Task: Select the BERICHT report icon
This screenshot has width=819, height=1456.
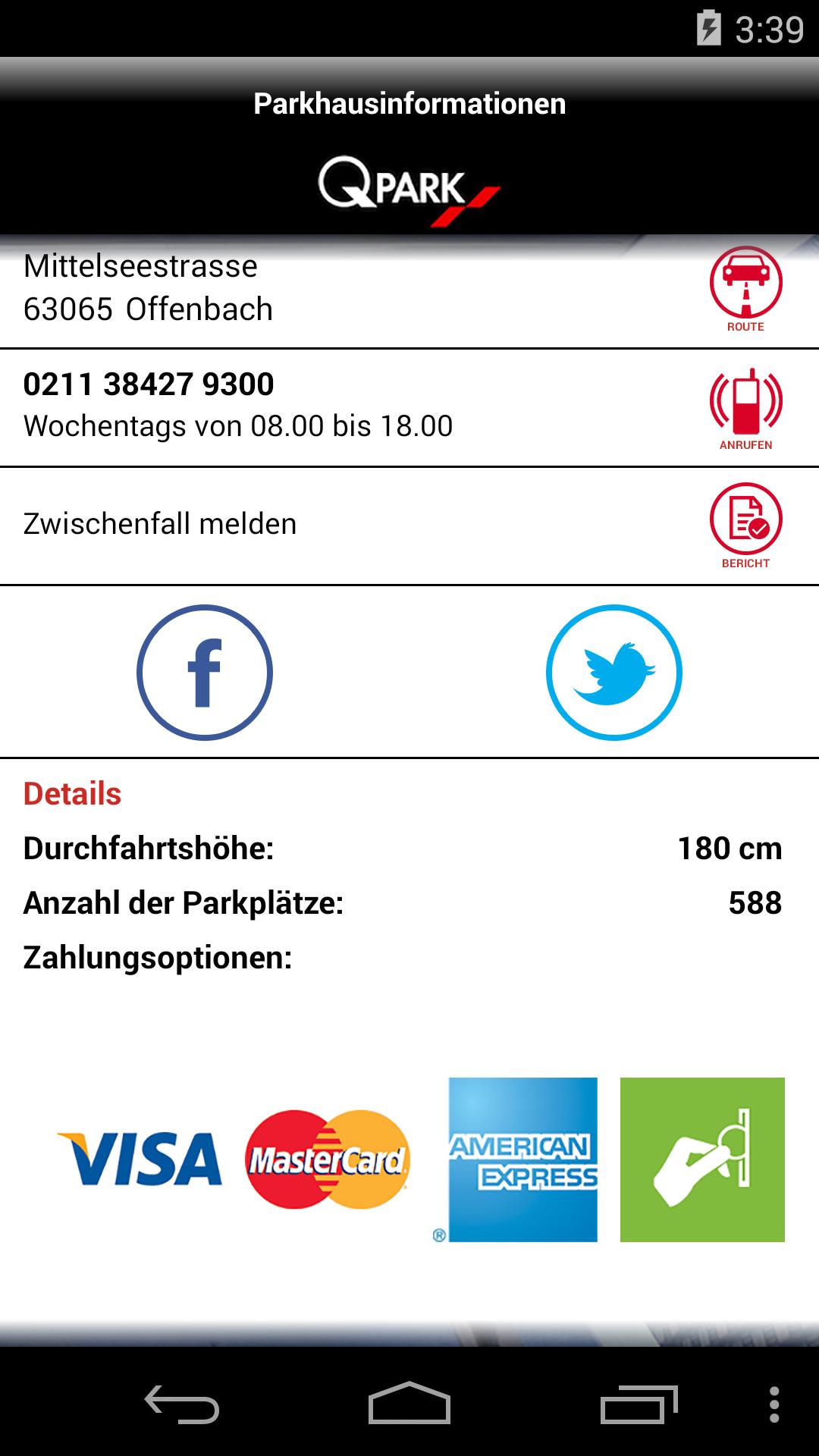Action: pos(746,523)
